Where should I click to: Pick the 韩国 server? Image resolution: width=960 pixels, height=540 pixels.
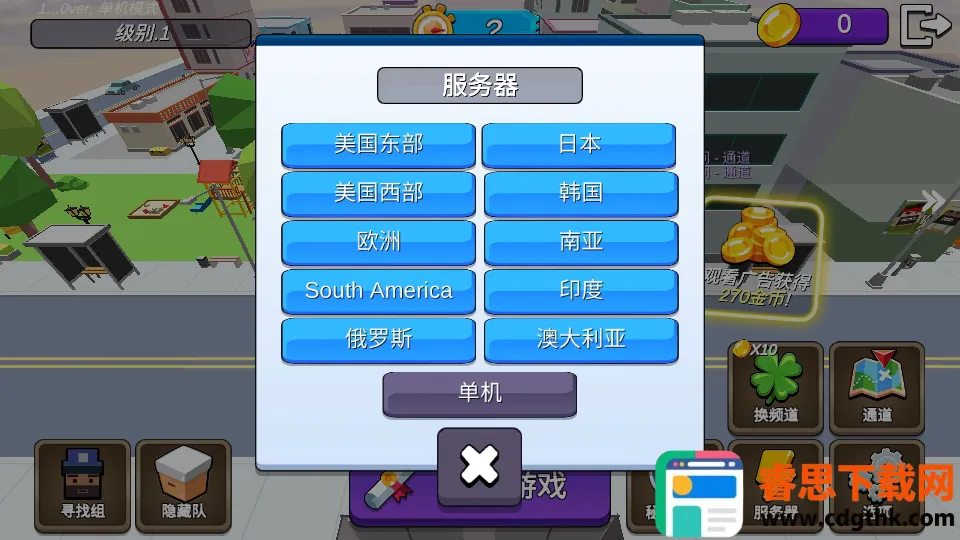pyautogui.click(x=580, y=193)
